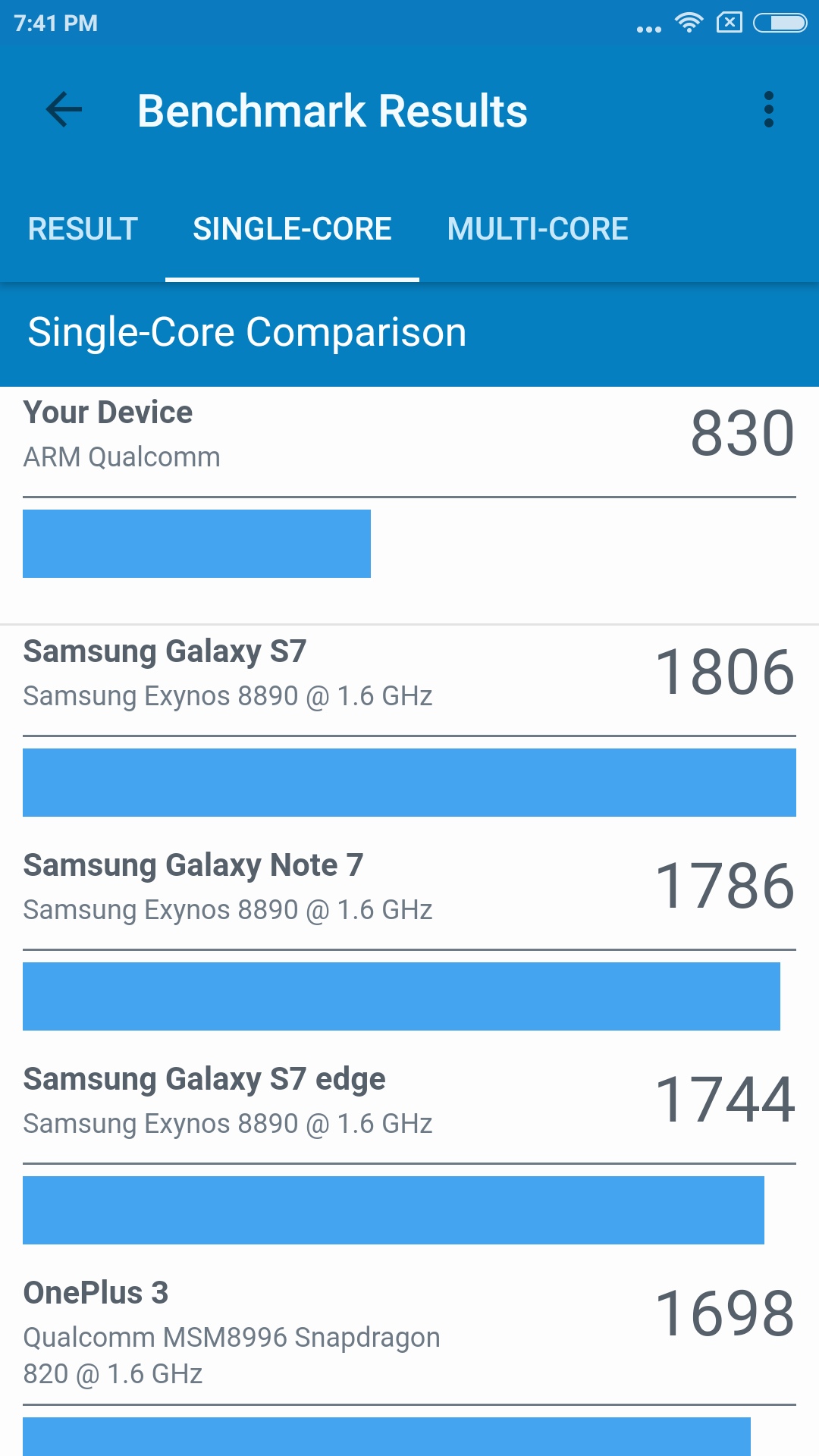Viewport: 819px width, 1456px height.
Task: Switch to the Result tab
Action: pyautogui.click(x=83, y=229)
